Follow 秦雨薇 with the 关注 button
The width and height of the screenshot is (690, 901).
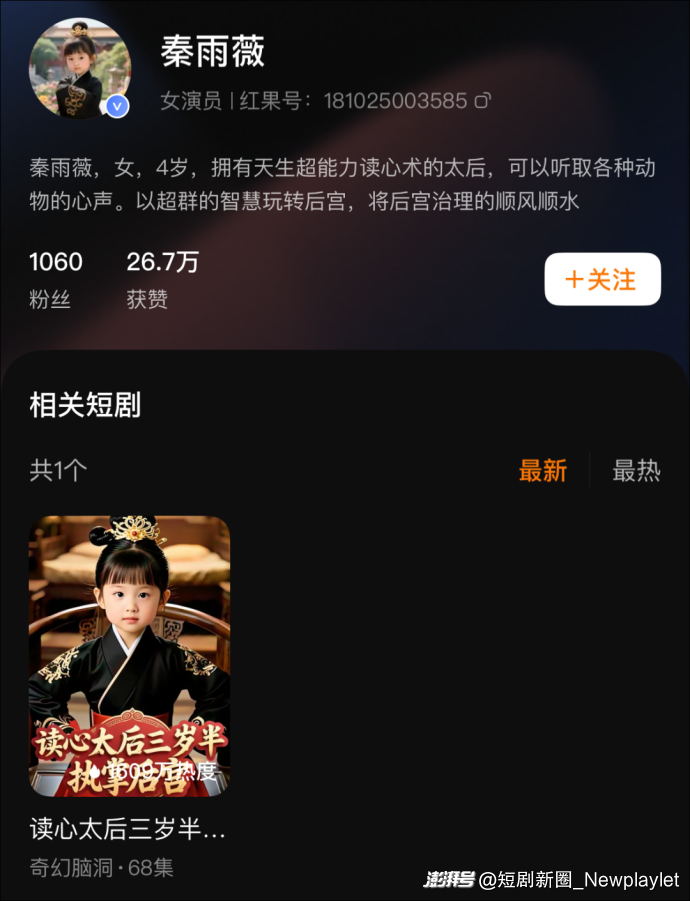click(602, 279)
